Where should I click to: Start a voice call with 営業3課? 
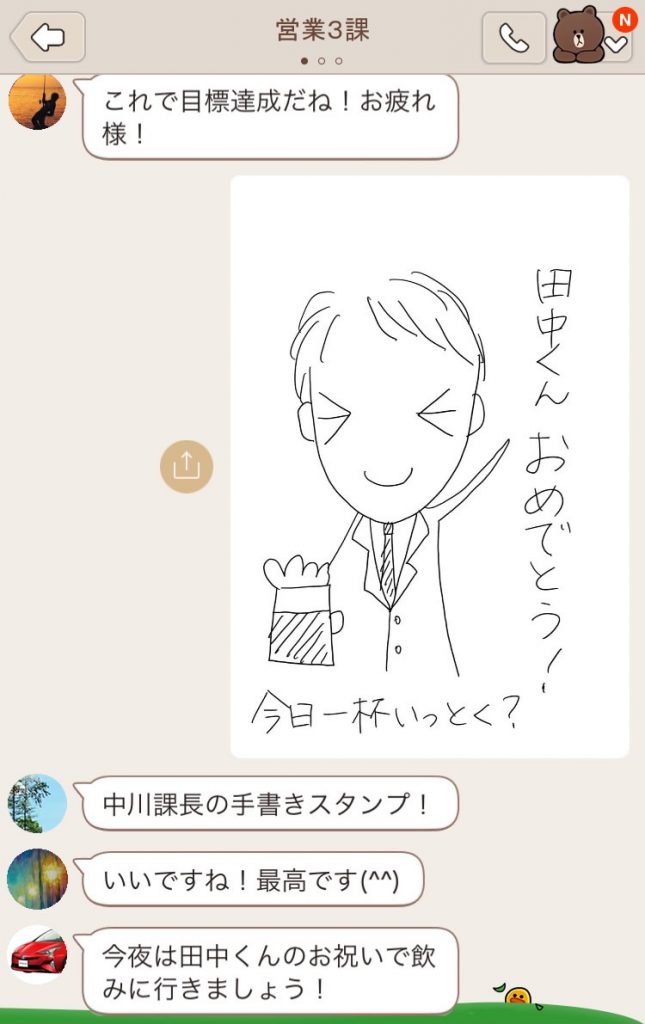[x=514, y=38]
